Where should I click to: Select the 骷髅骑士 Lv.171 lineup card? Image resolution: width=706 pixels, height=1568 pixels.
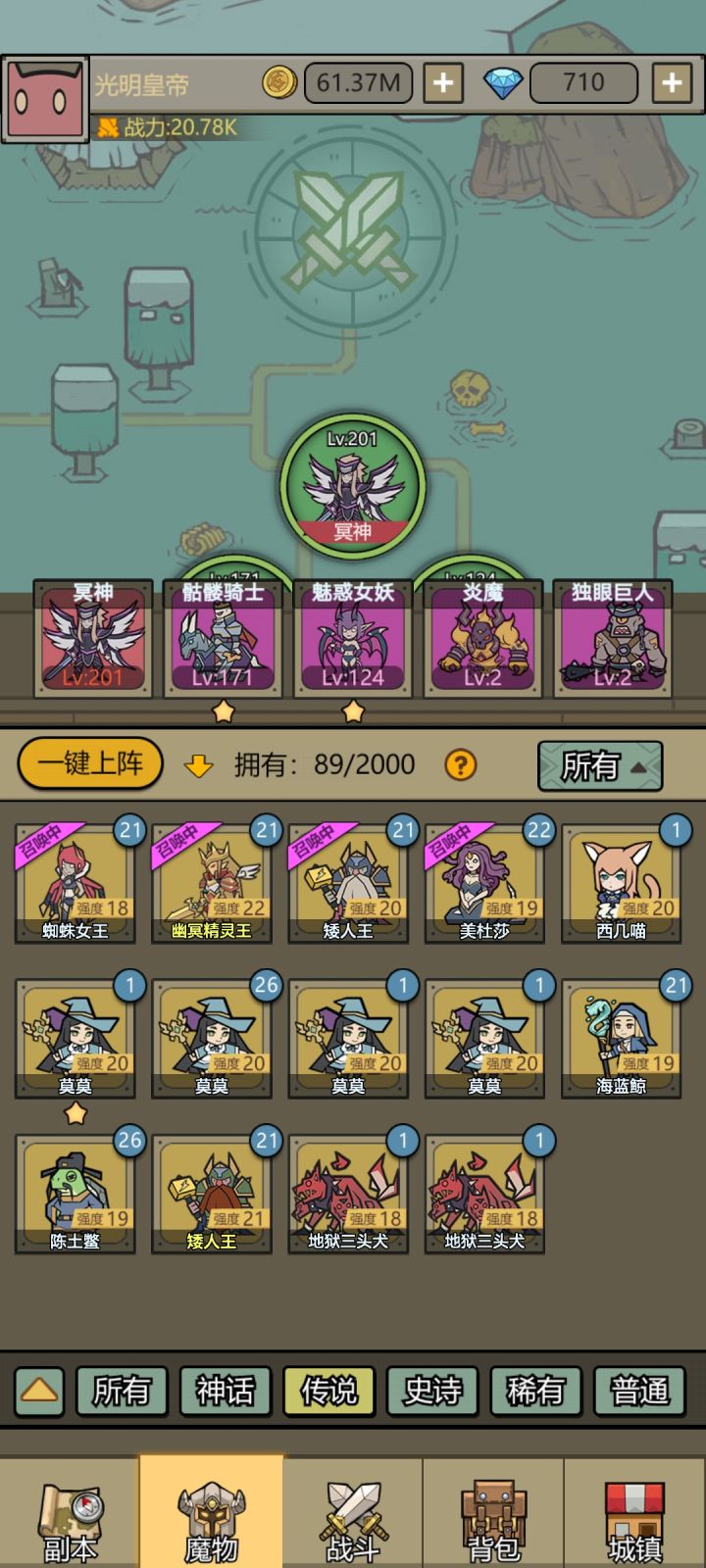coord(223,637)
